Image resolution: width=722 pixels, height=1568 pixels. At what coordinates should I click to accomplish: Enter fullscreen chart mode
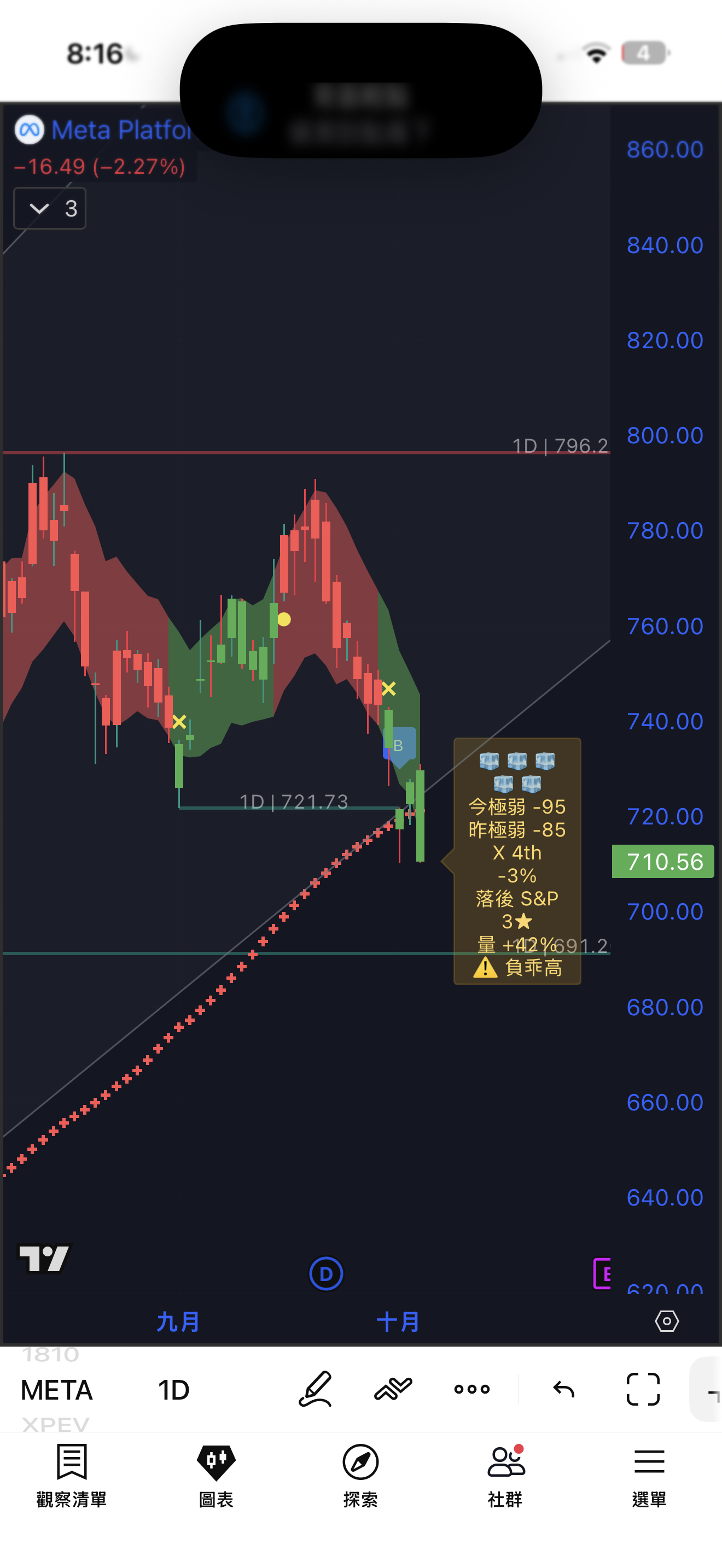coord(643,1389)
